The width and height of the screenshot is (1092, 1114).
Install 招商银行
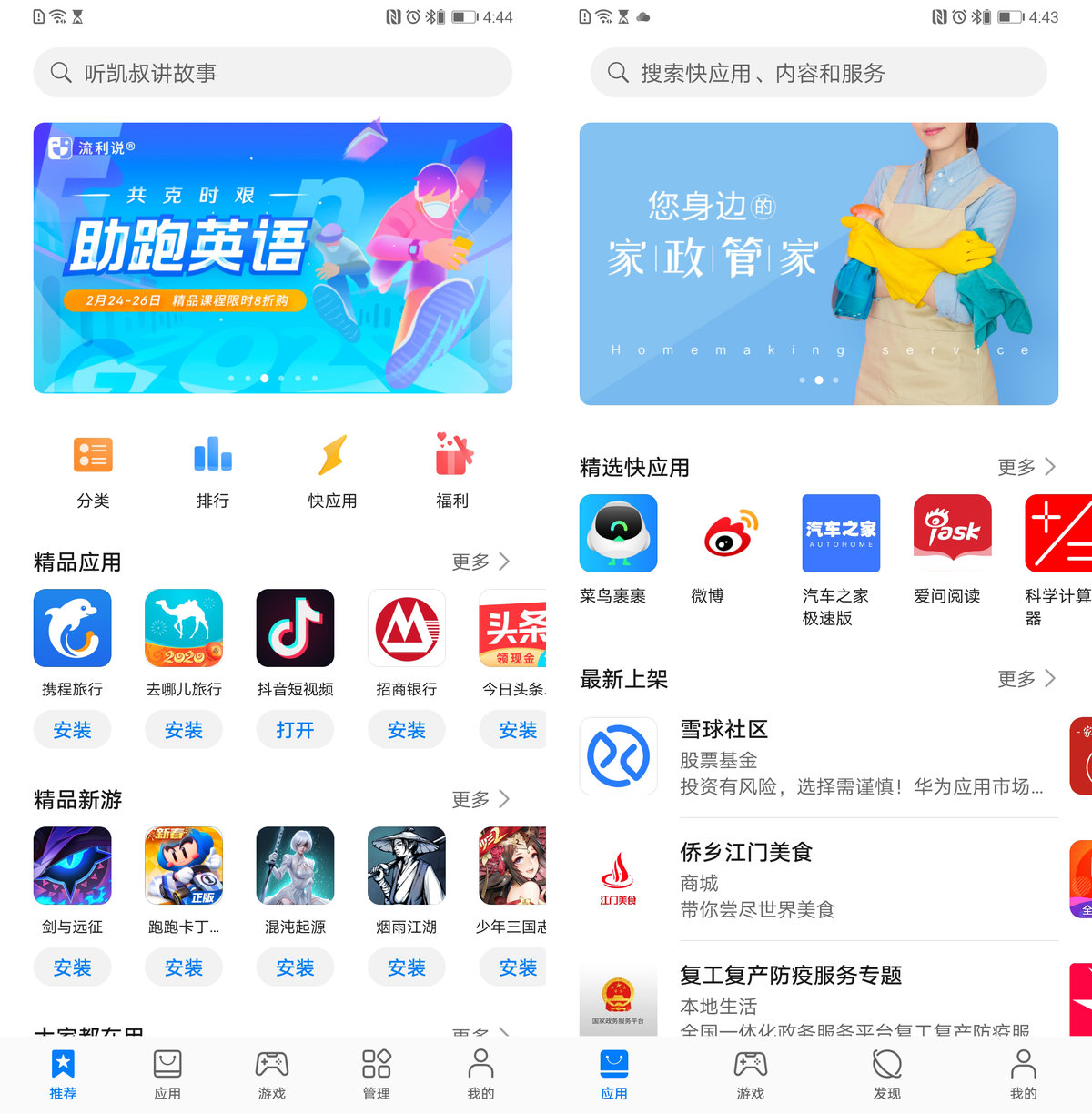click(407, 730)
